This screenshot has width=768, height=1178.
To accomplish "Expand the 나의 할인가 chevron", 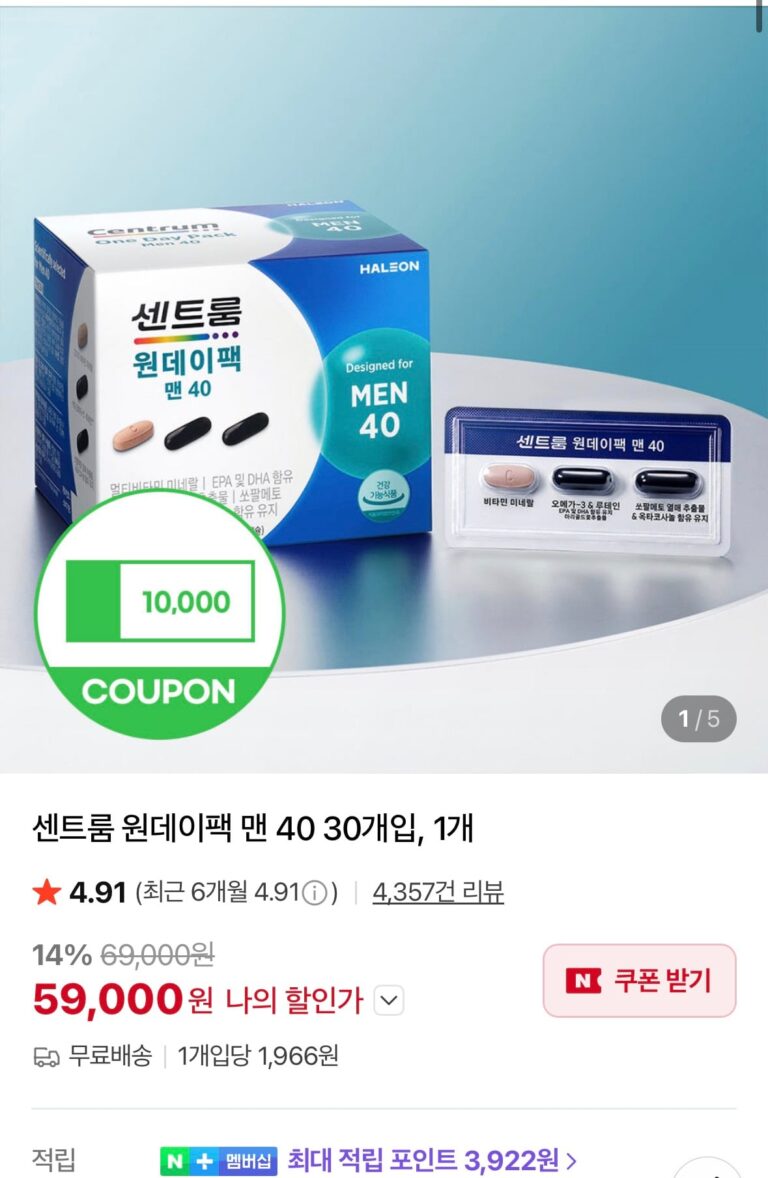I will click(390, 999).
